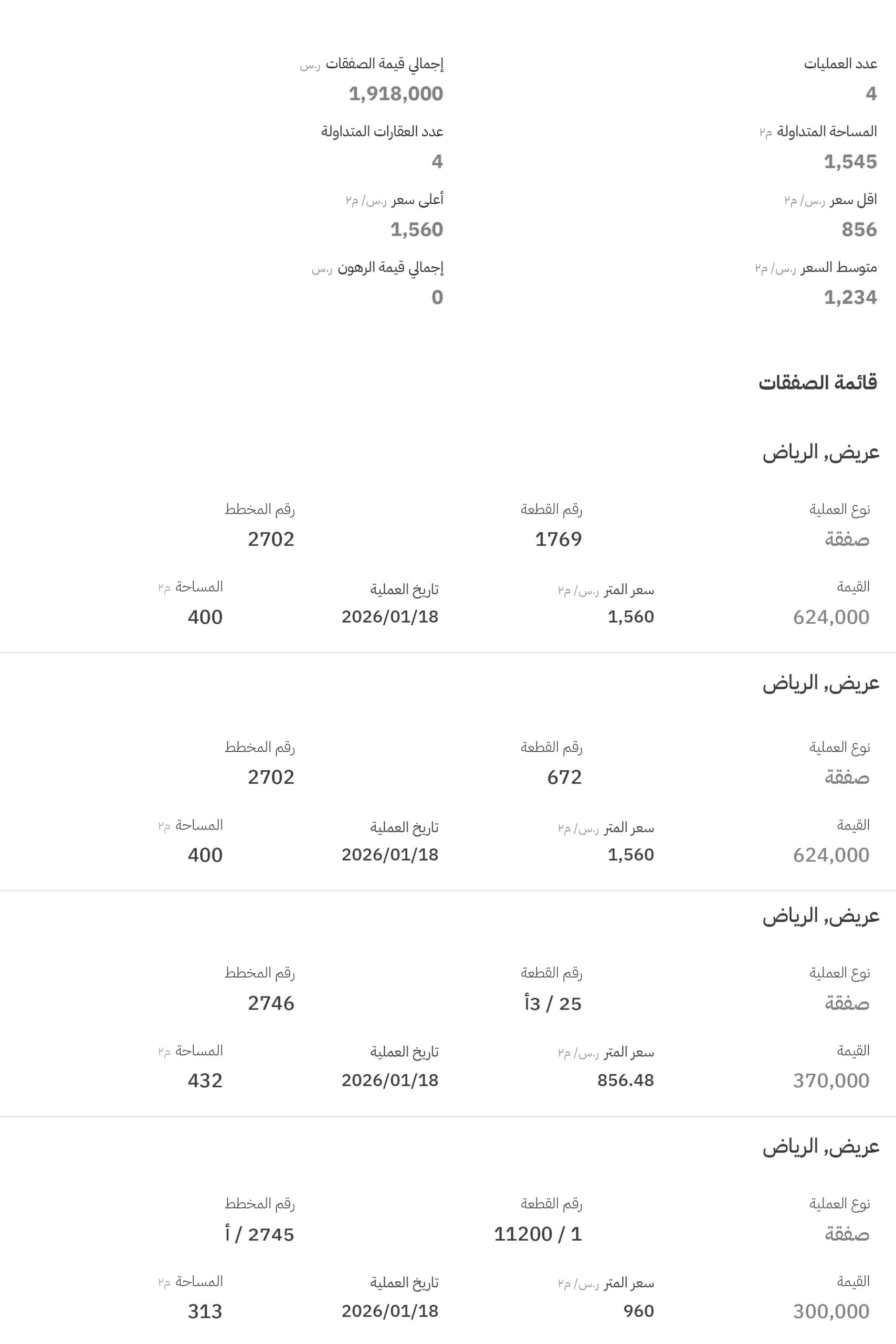Open the deal for plot number 672
The image size is (896, 1344).
[x=448, y=772]
